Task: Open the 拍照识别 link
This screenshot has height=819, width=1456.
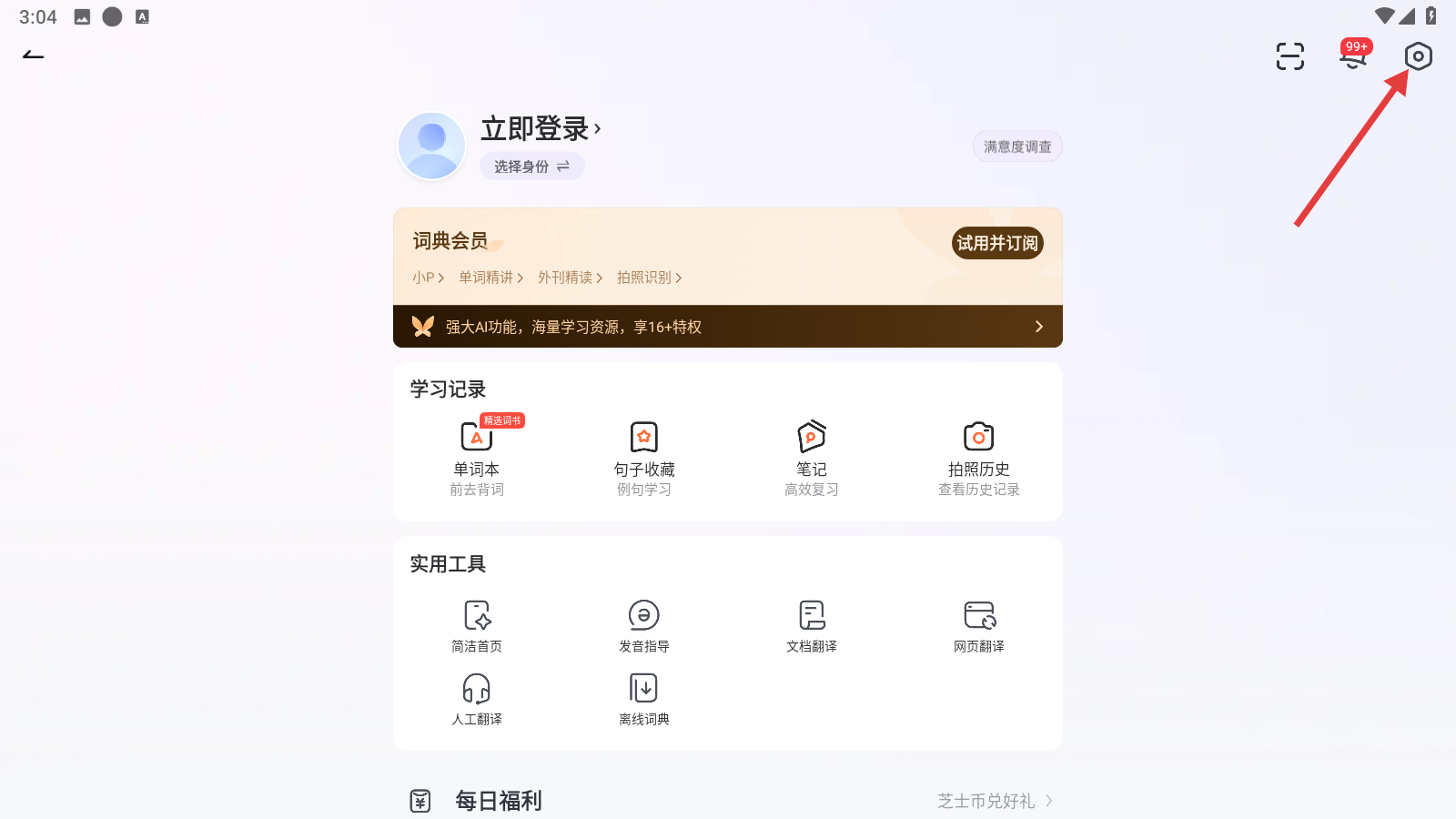Action: pyautogui.click(x=649, y=278)
